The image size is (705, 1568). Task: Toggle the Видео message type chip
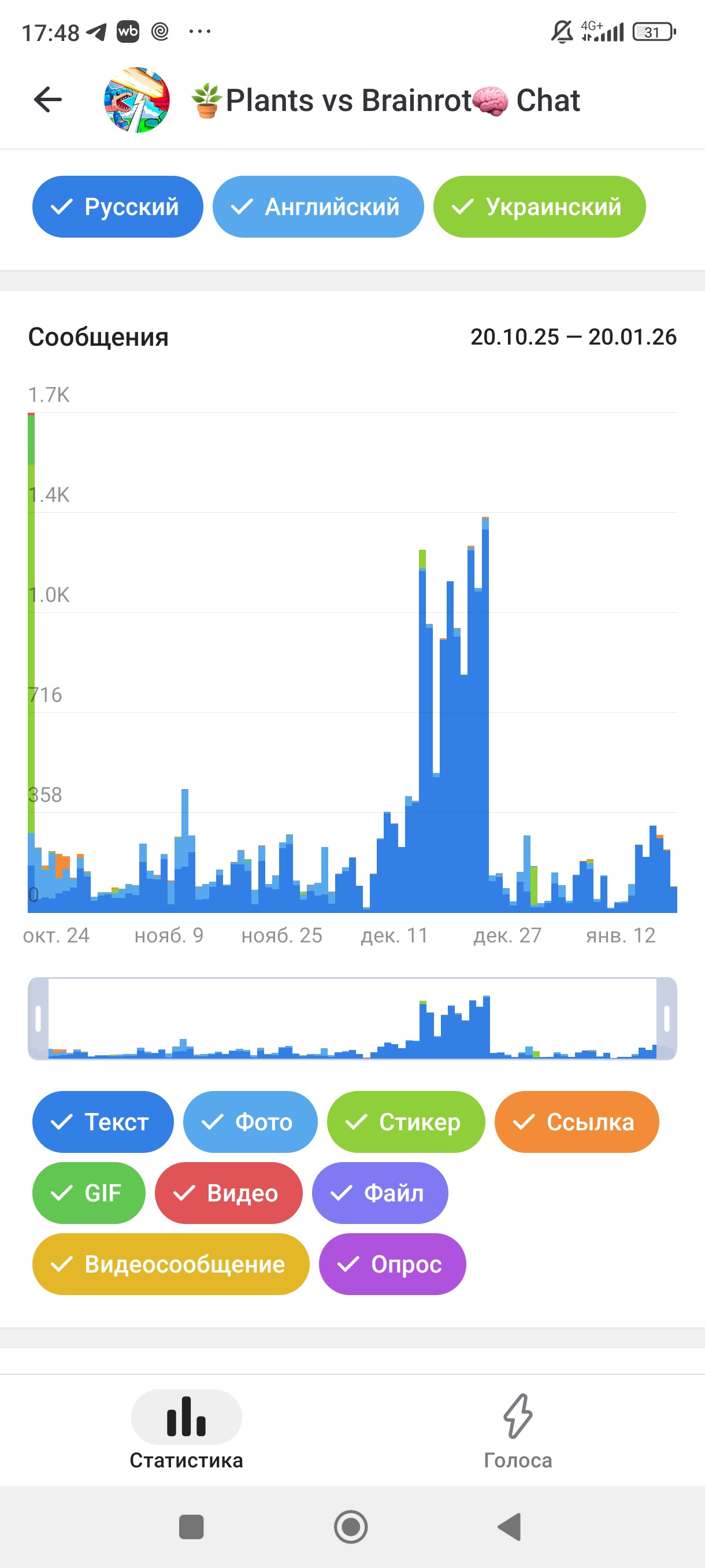(228, 1192)
